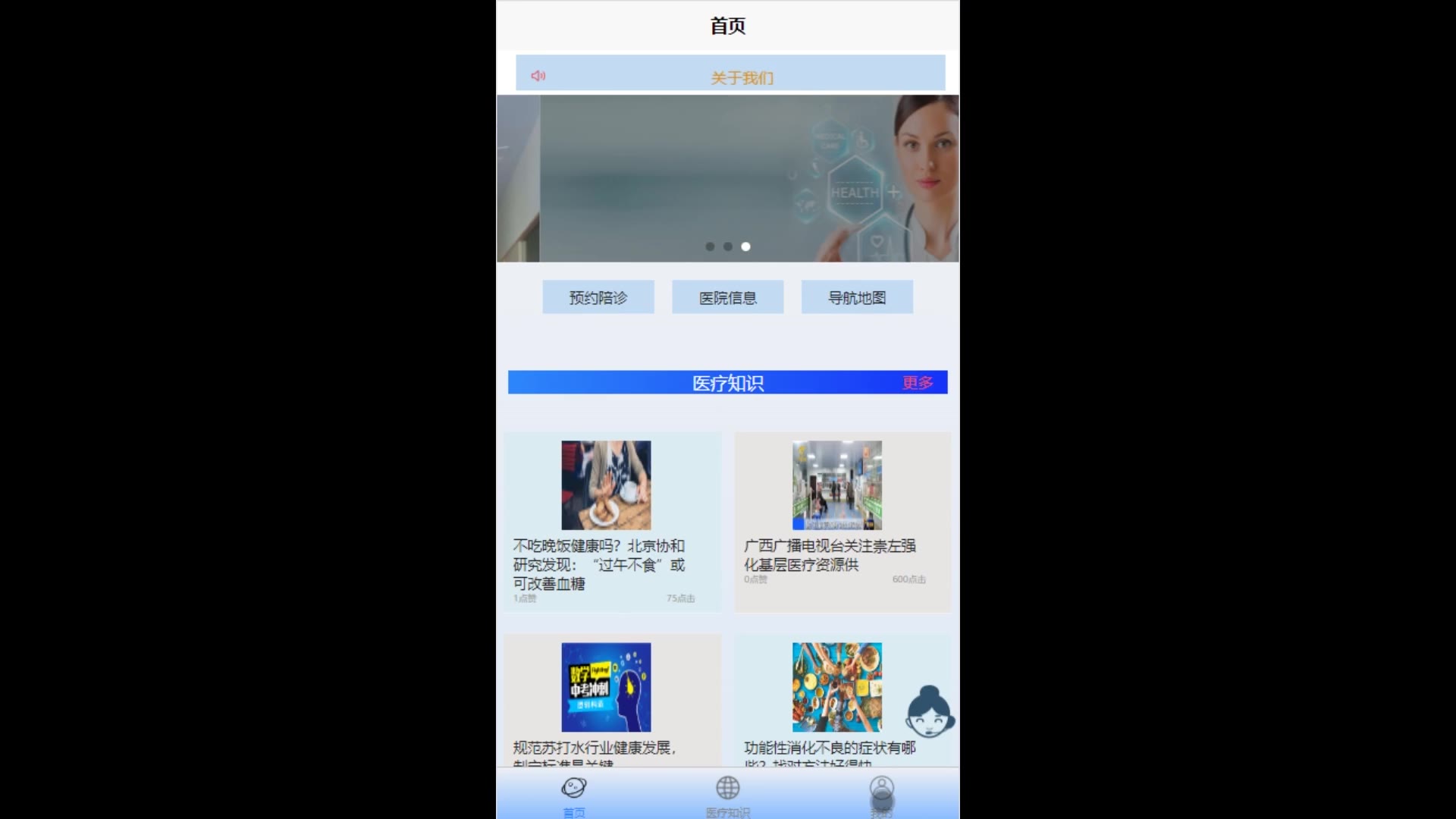1456x819 pixels.
Task: Select the first banner page indicator dot
Action: 710,246
